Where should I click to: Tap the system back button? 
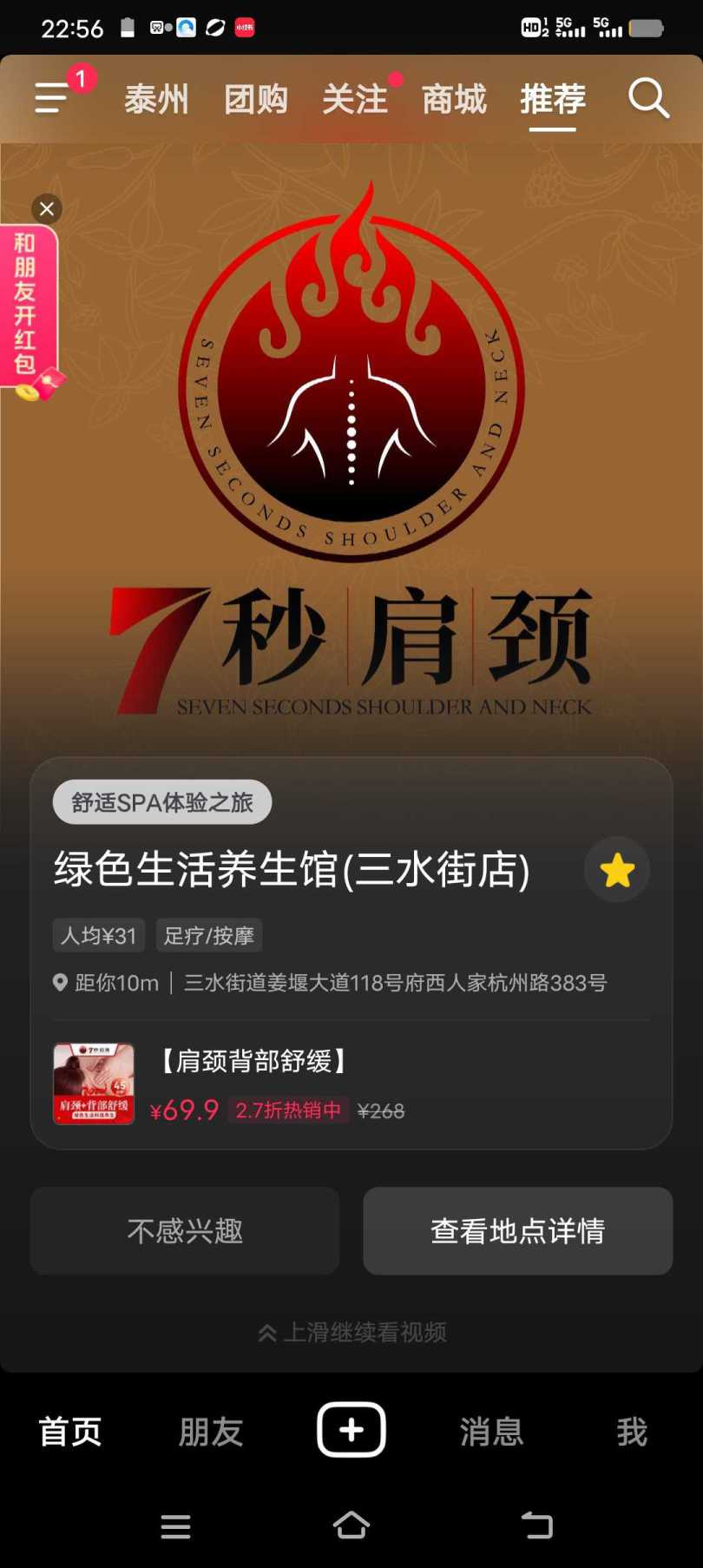pos(536,1525)
